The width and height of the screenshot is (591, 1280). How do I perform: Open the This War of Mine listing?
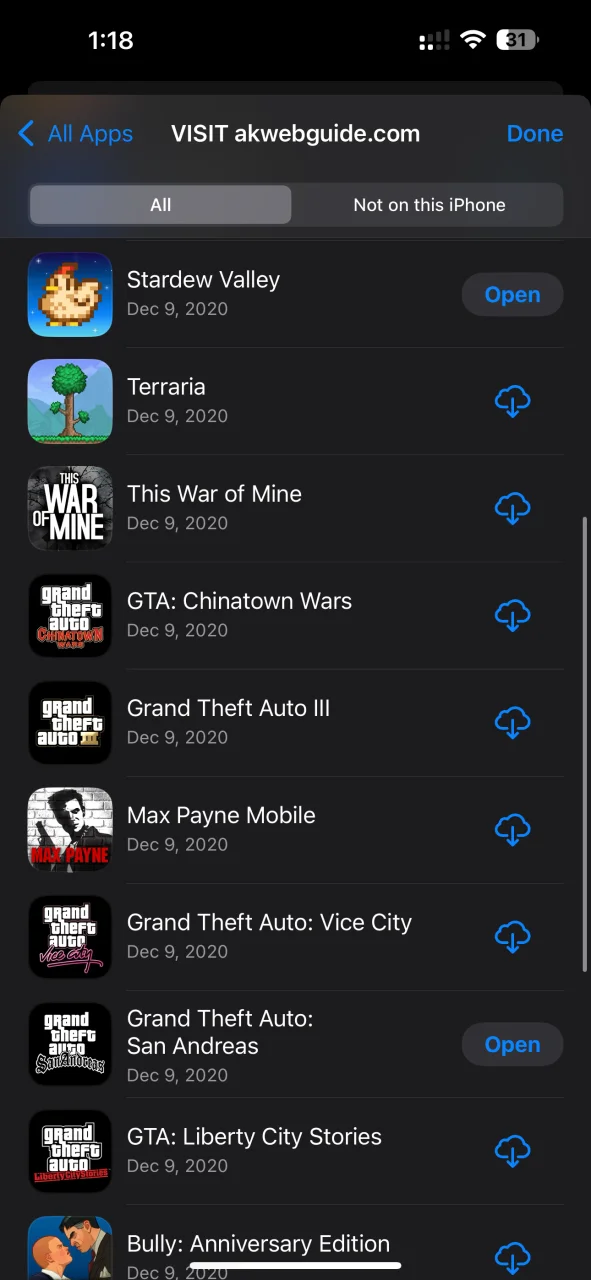295,509
